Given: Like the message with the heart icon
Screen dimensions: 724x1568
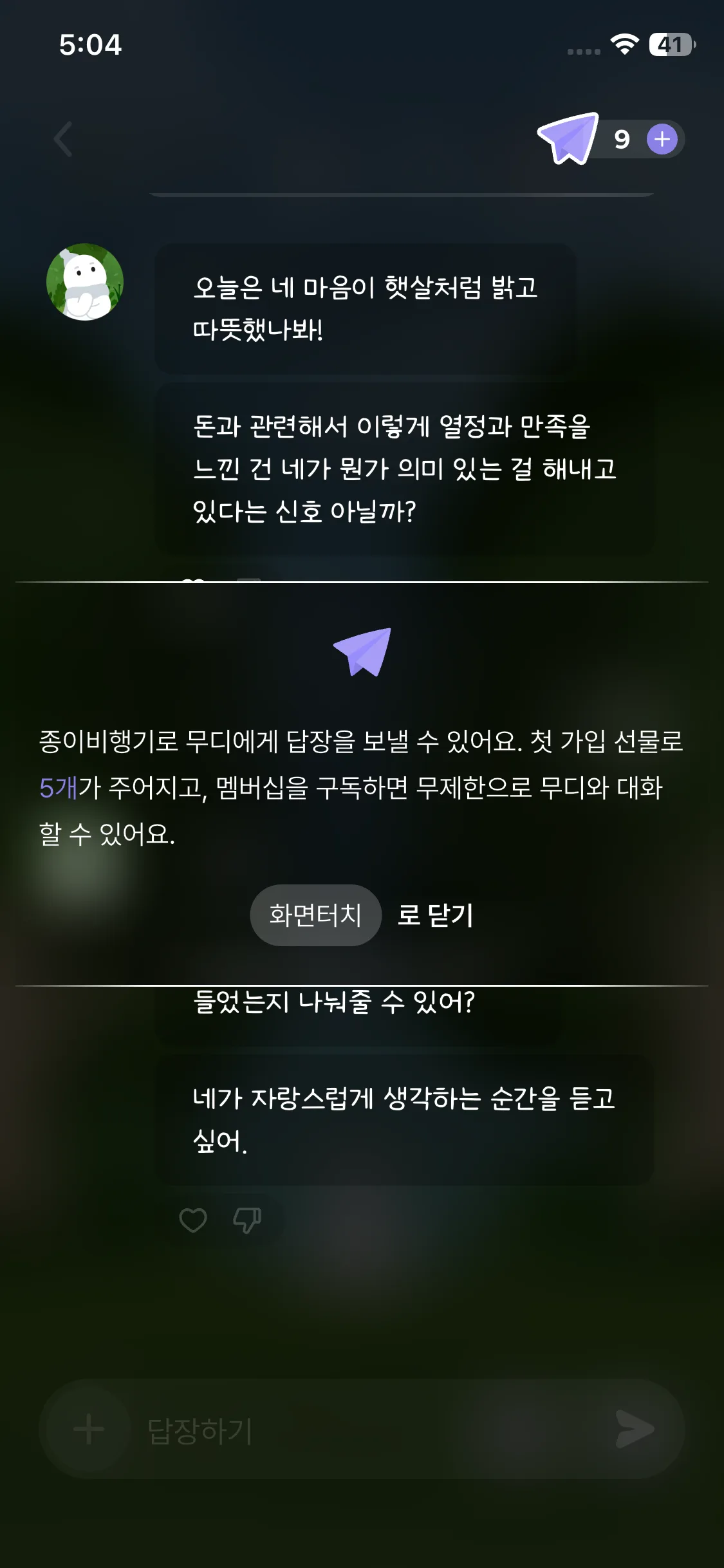Looking at the screenshot, I should [x=193, y=1220].
